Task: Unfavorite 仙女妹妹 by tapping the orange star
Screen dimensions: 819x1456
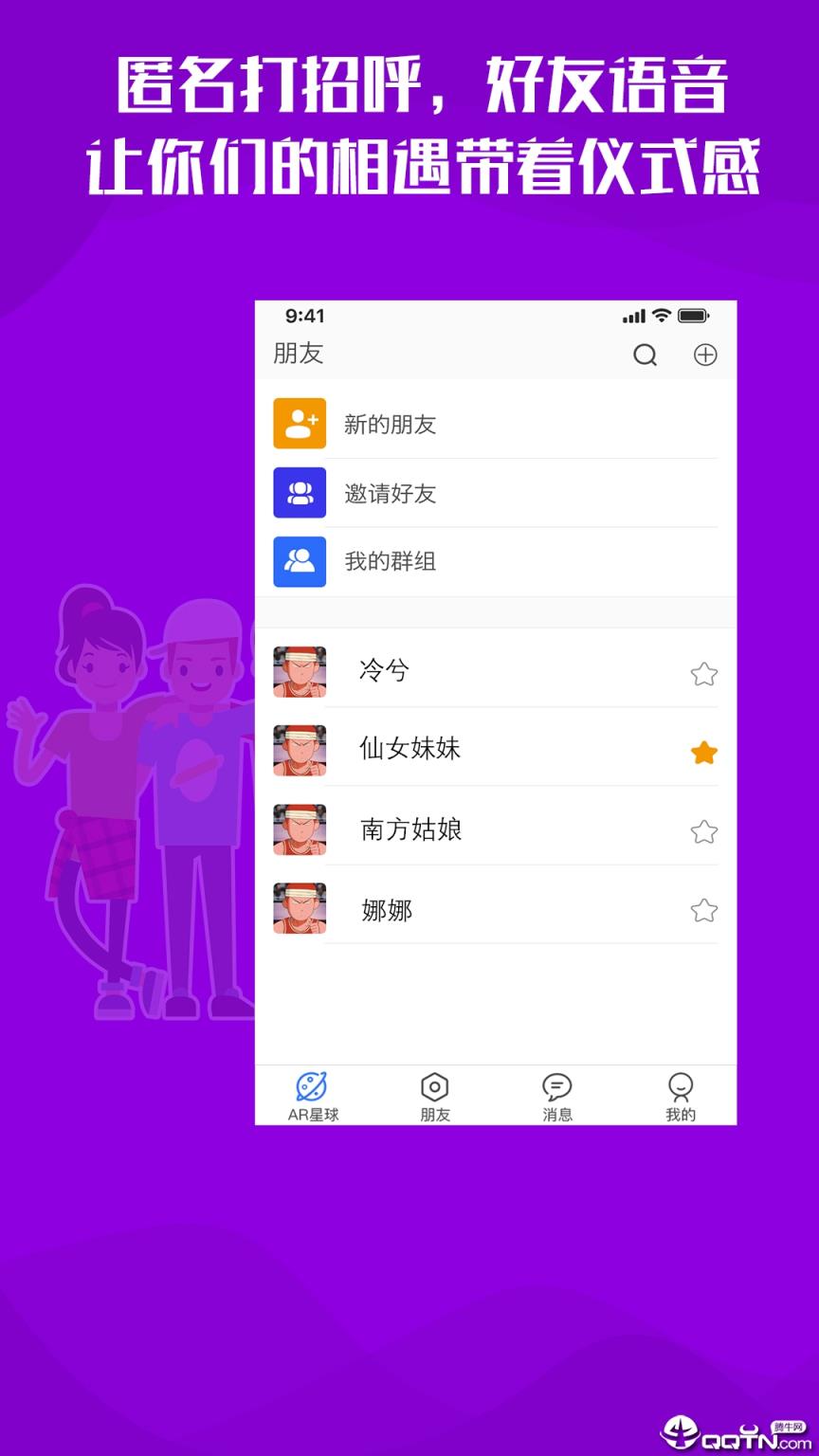Action: point(702,753)
